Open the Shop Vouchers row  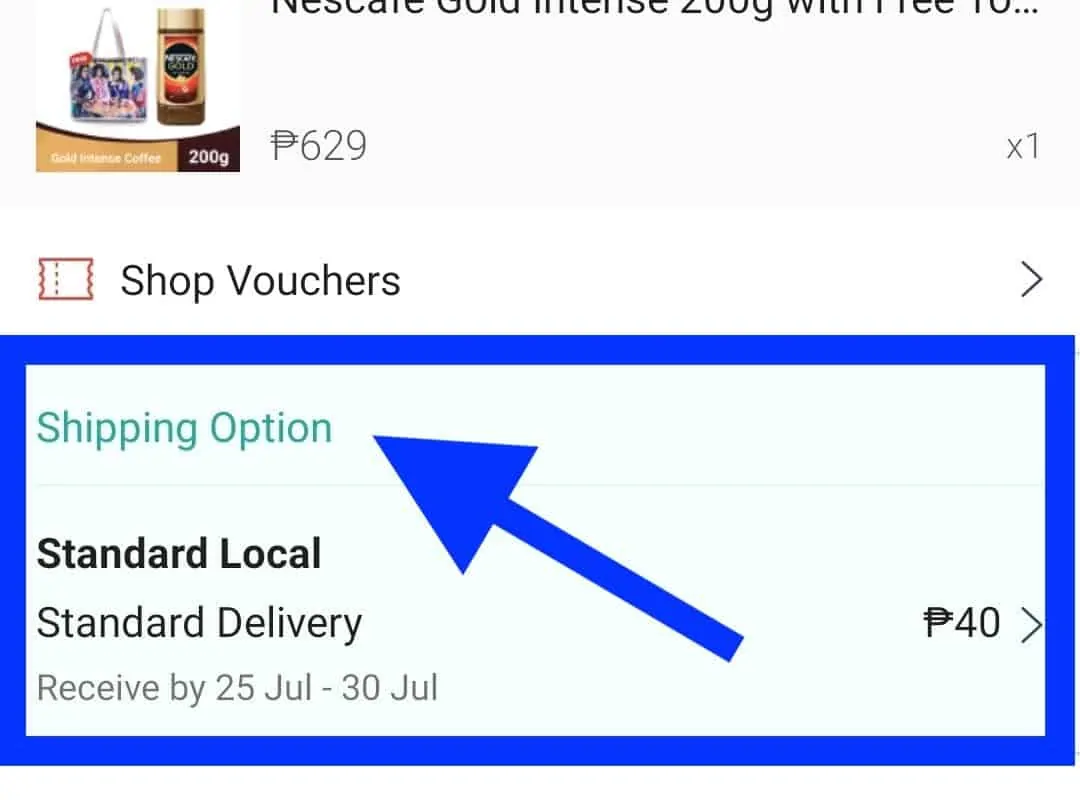pyautogui.click(x=540, y=281)
